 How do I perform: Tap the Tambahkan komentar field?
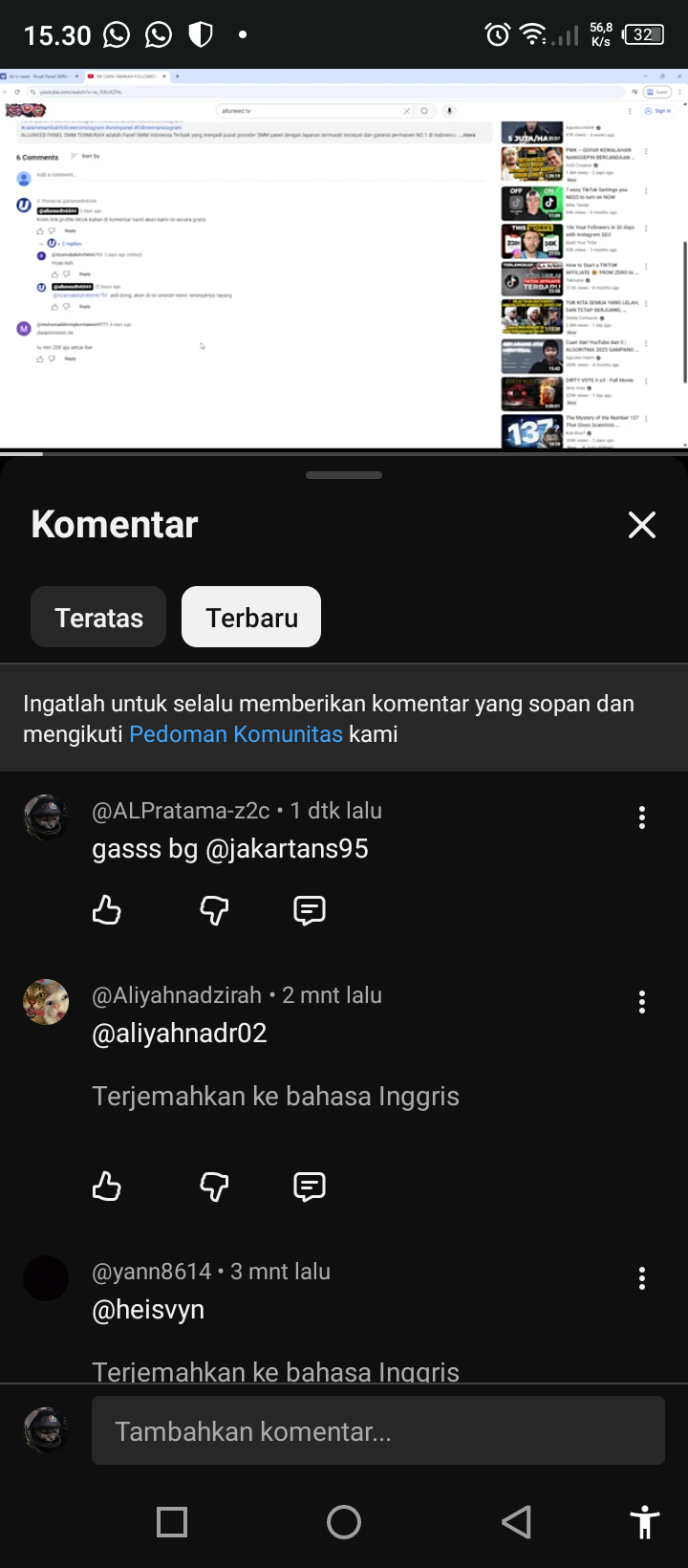pyautogui.click(x=377, y=1431)
